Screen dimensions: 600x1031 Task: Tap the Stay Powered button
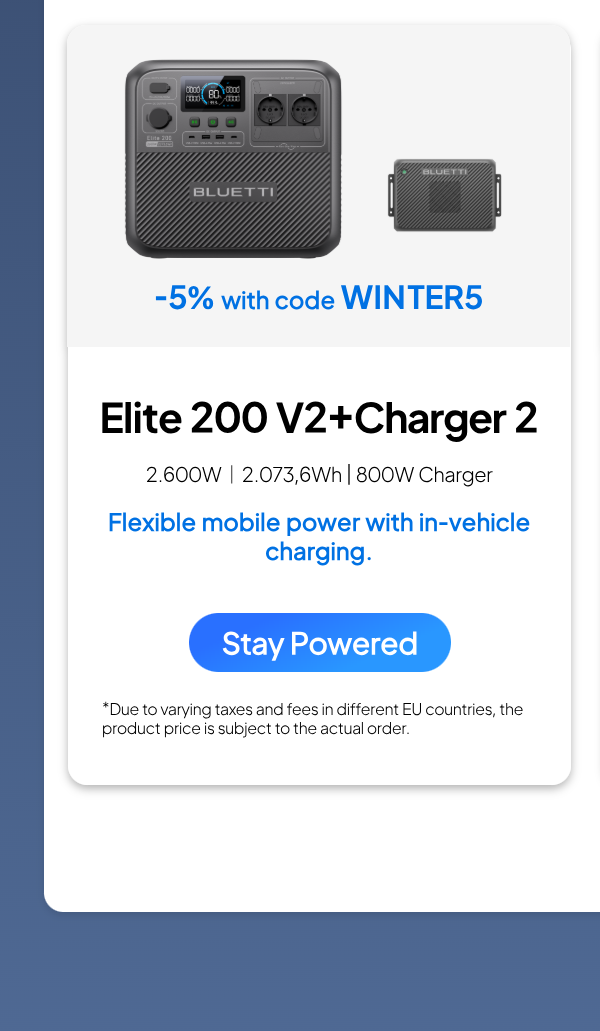[319, 643]
